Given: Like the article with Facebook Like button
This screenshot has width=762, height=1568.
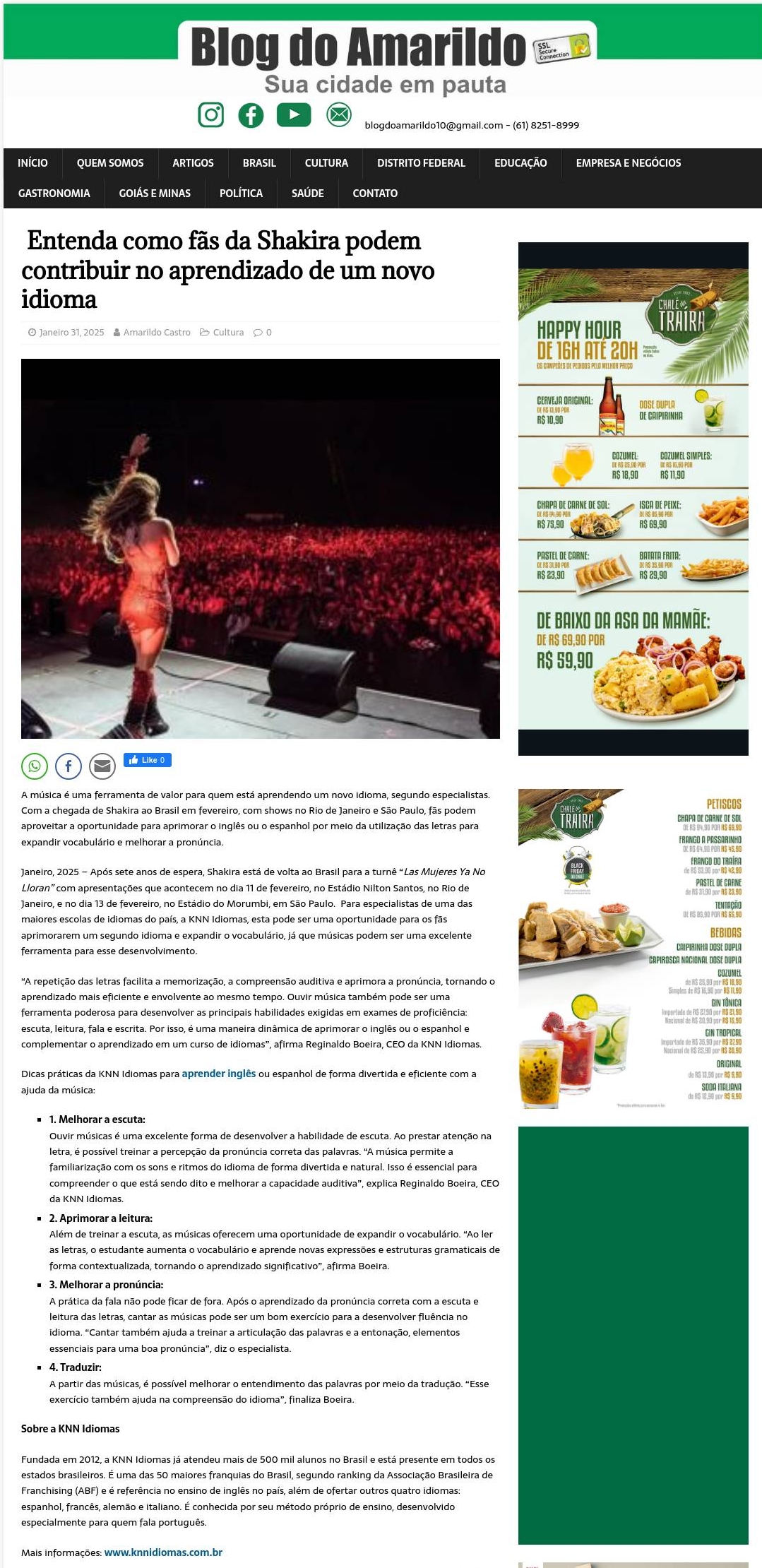Looking at the screenshot, I should pyautogui.click(x=148, y=760).
